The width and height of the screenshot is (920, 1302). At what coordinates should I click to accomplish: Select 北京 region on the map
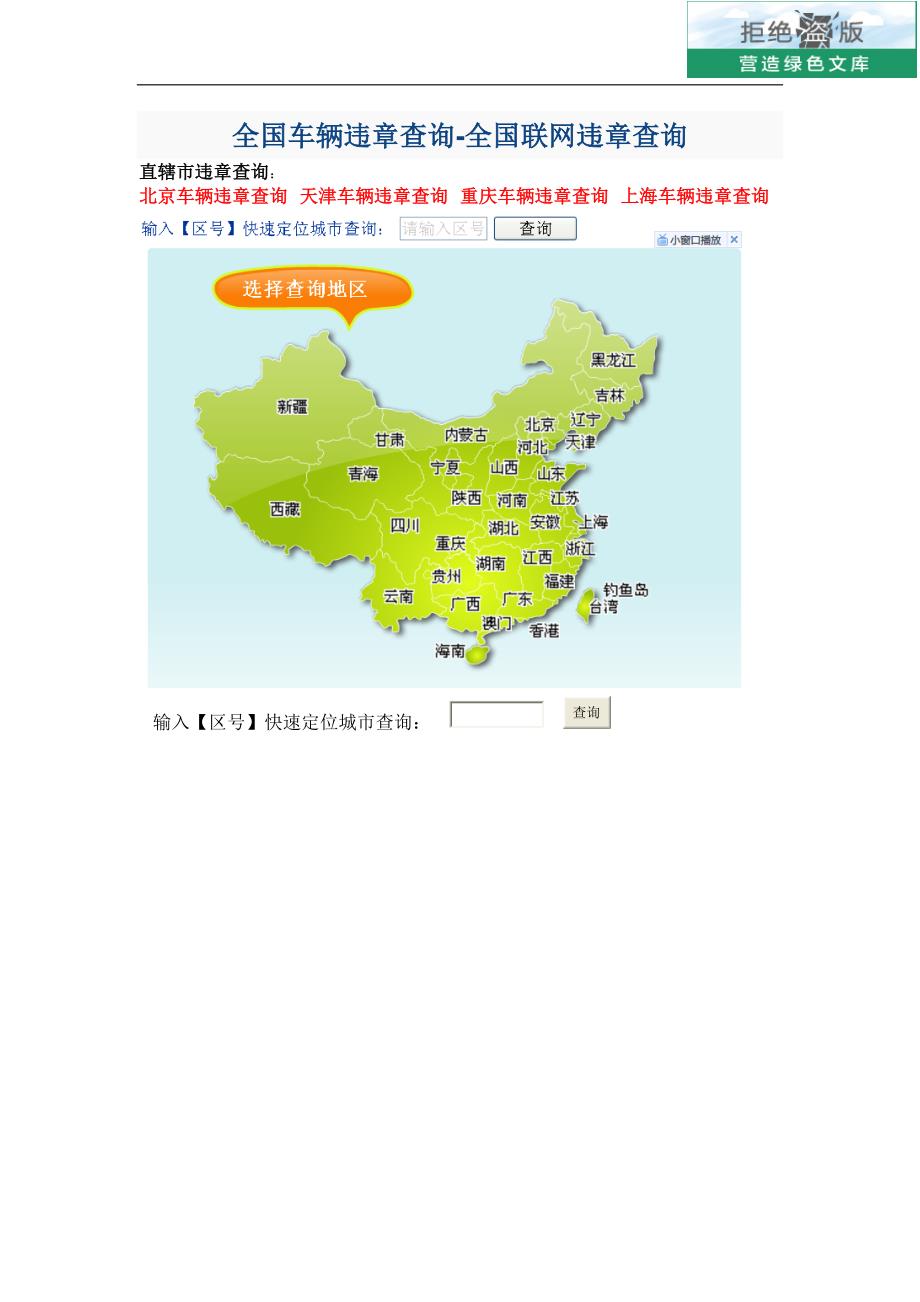pyautogui.click(x=539, y=424)
